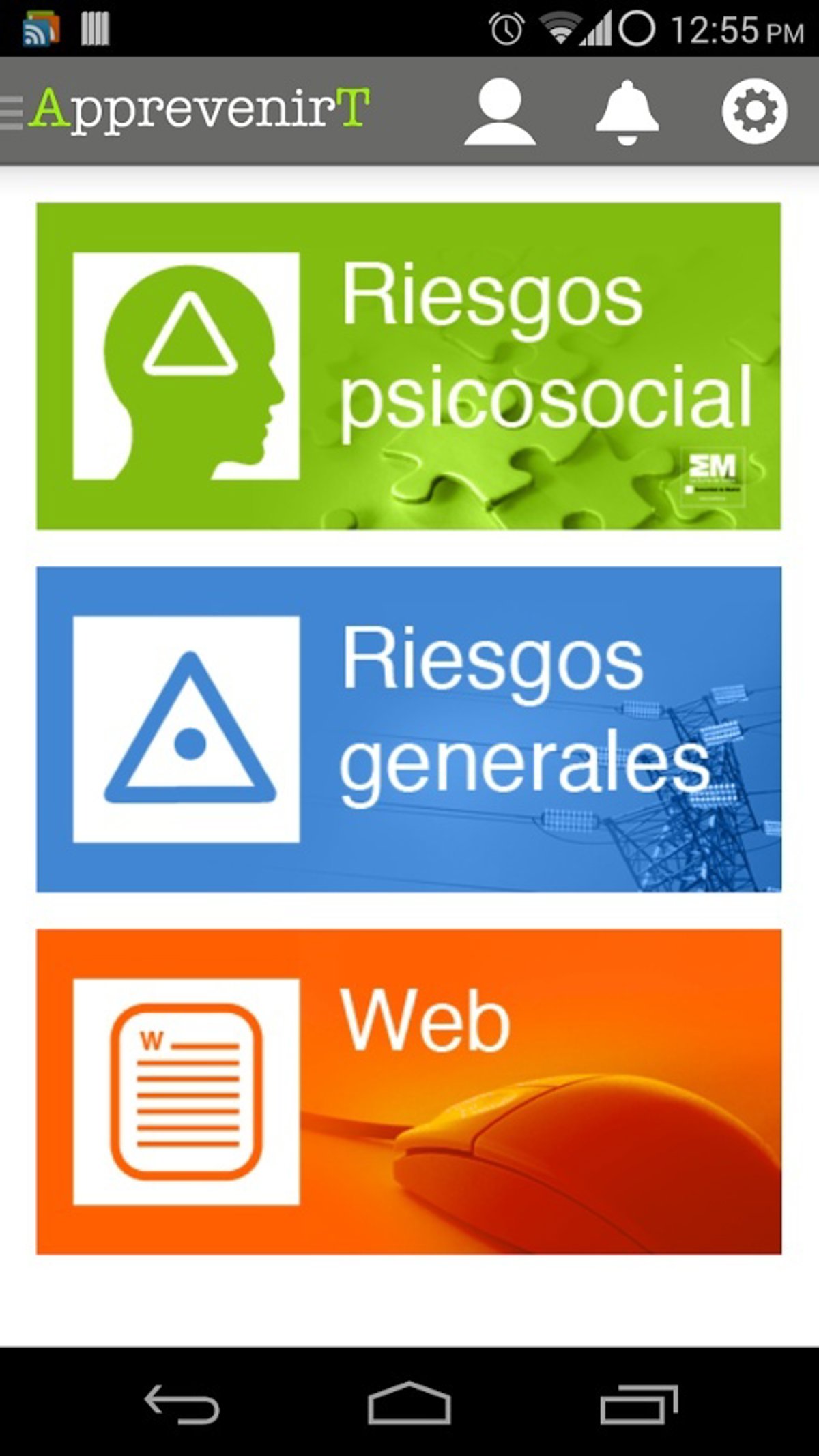Open the user profile icon
The image size is (819, 1456).
click(x=500, y=111)
